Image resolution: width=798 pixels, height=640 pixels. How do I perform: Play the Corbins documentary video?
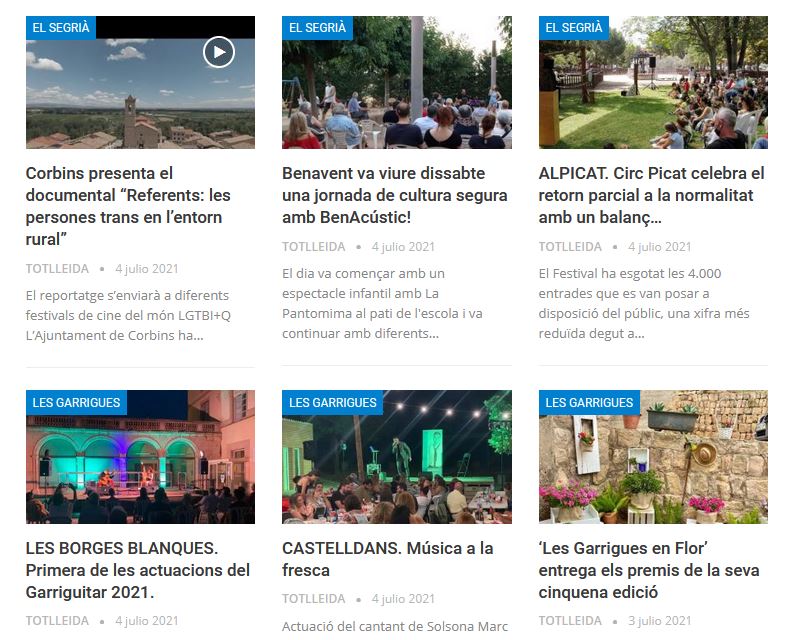pyautogui.click(x=219, y=51)
